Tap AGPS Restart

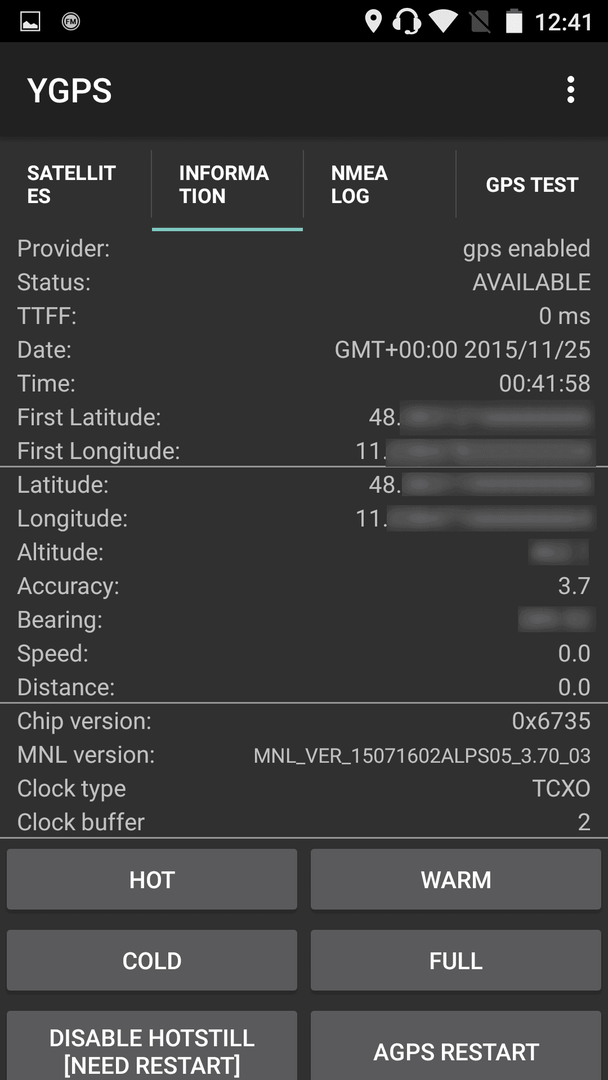pos(456,1047)
